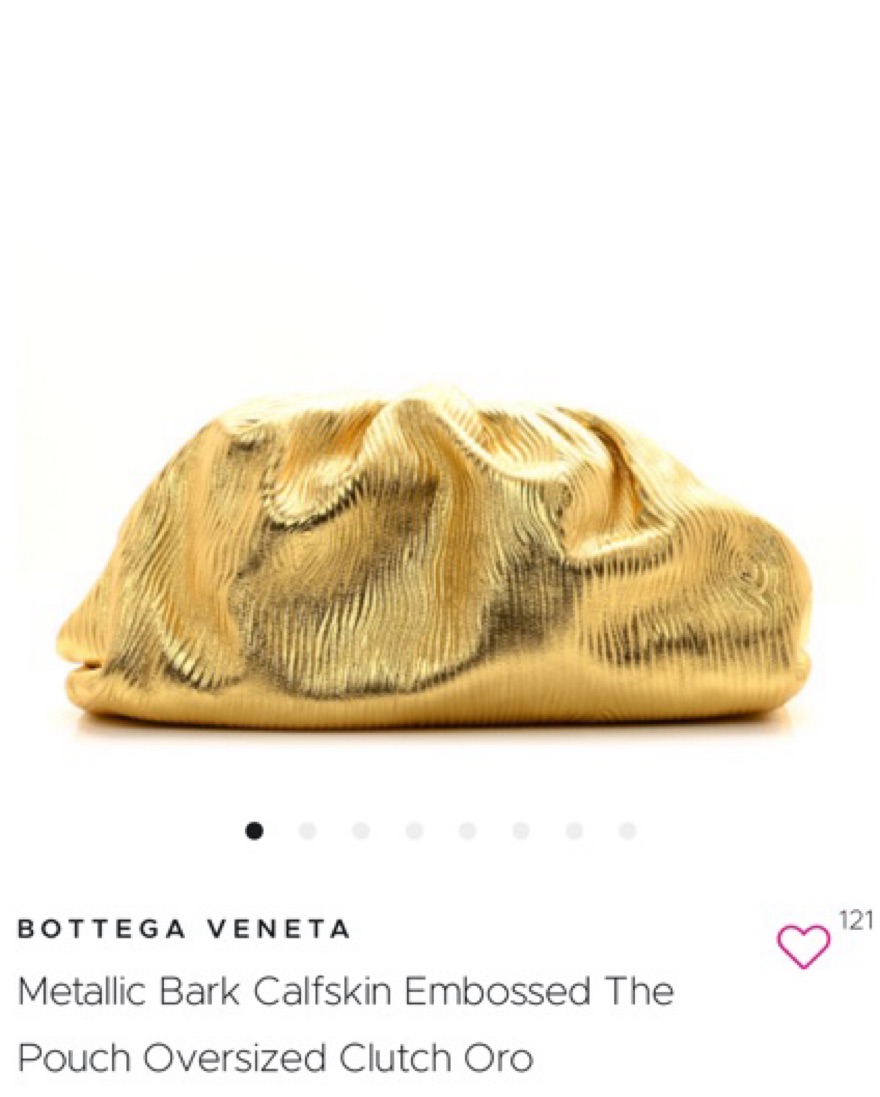Select the last image indicator dot
The height and width of the screenshot is (1097, 880).
pos(627,831)
